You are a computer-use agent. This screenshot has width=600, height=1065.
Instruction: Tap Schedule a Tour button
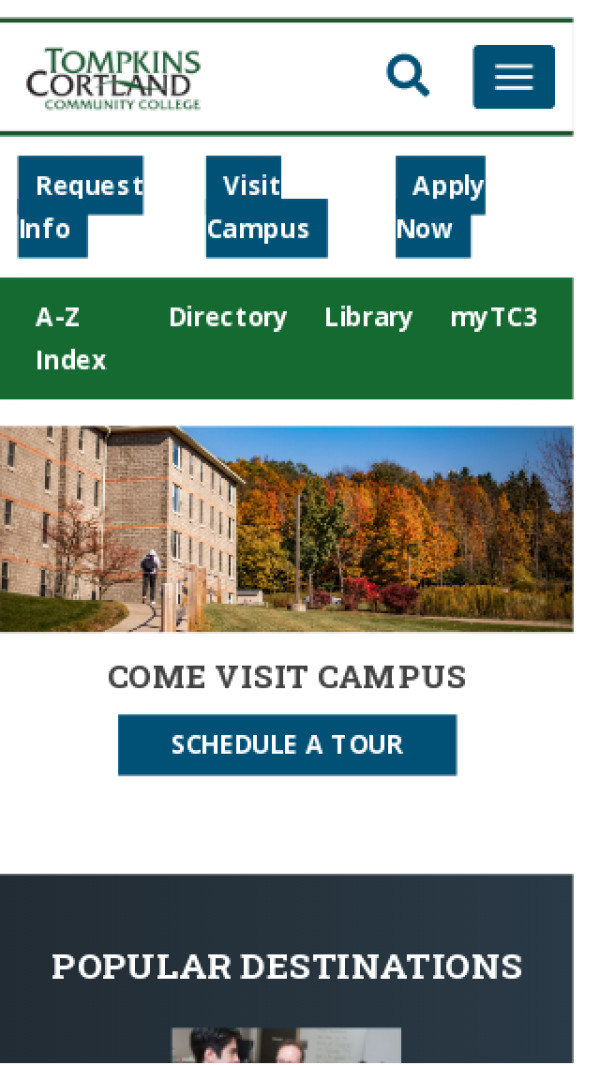pos(287,744)
